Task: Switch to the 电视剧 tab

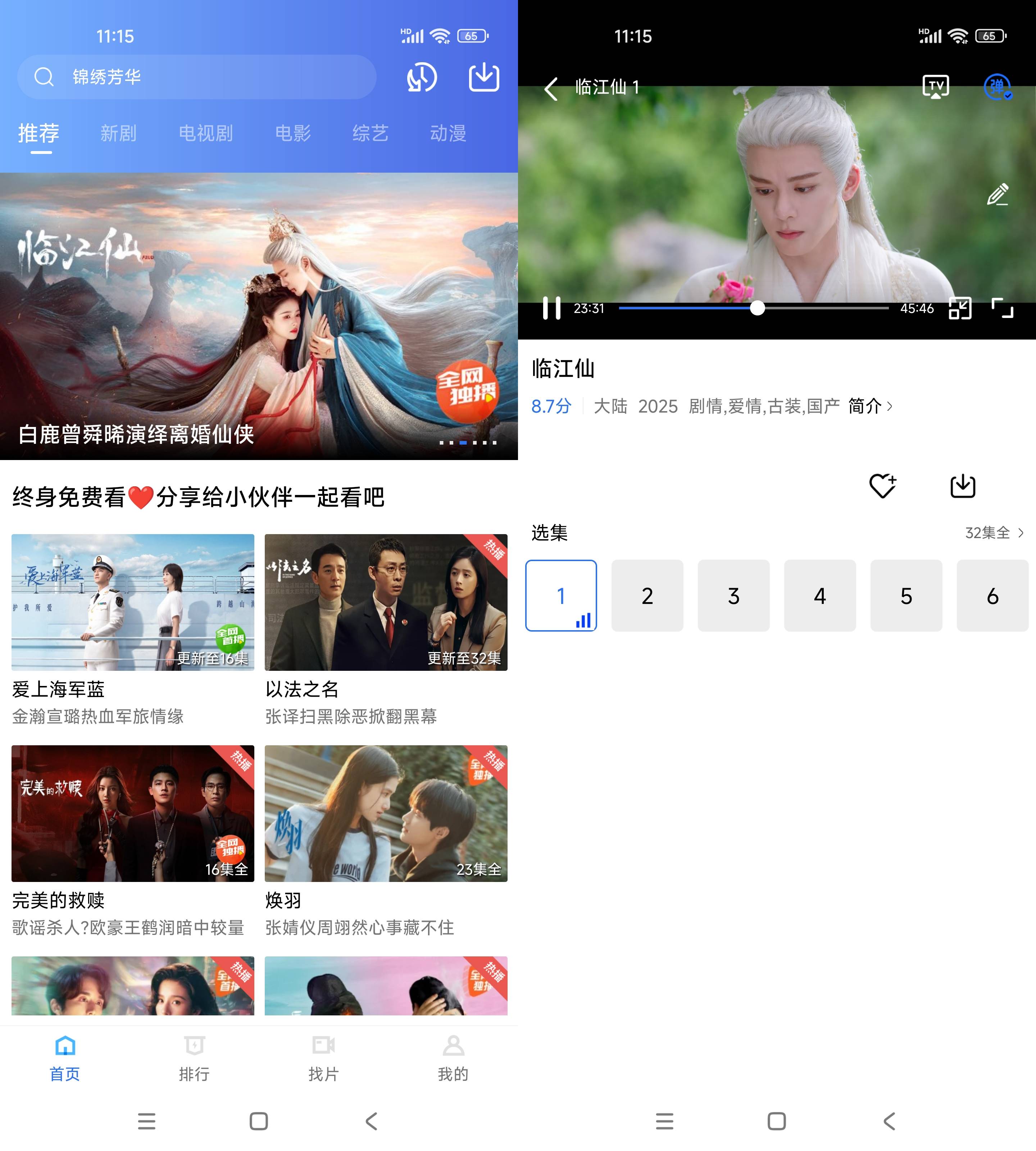Action: click(205, 133)
